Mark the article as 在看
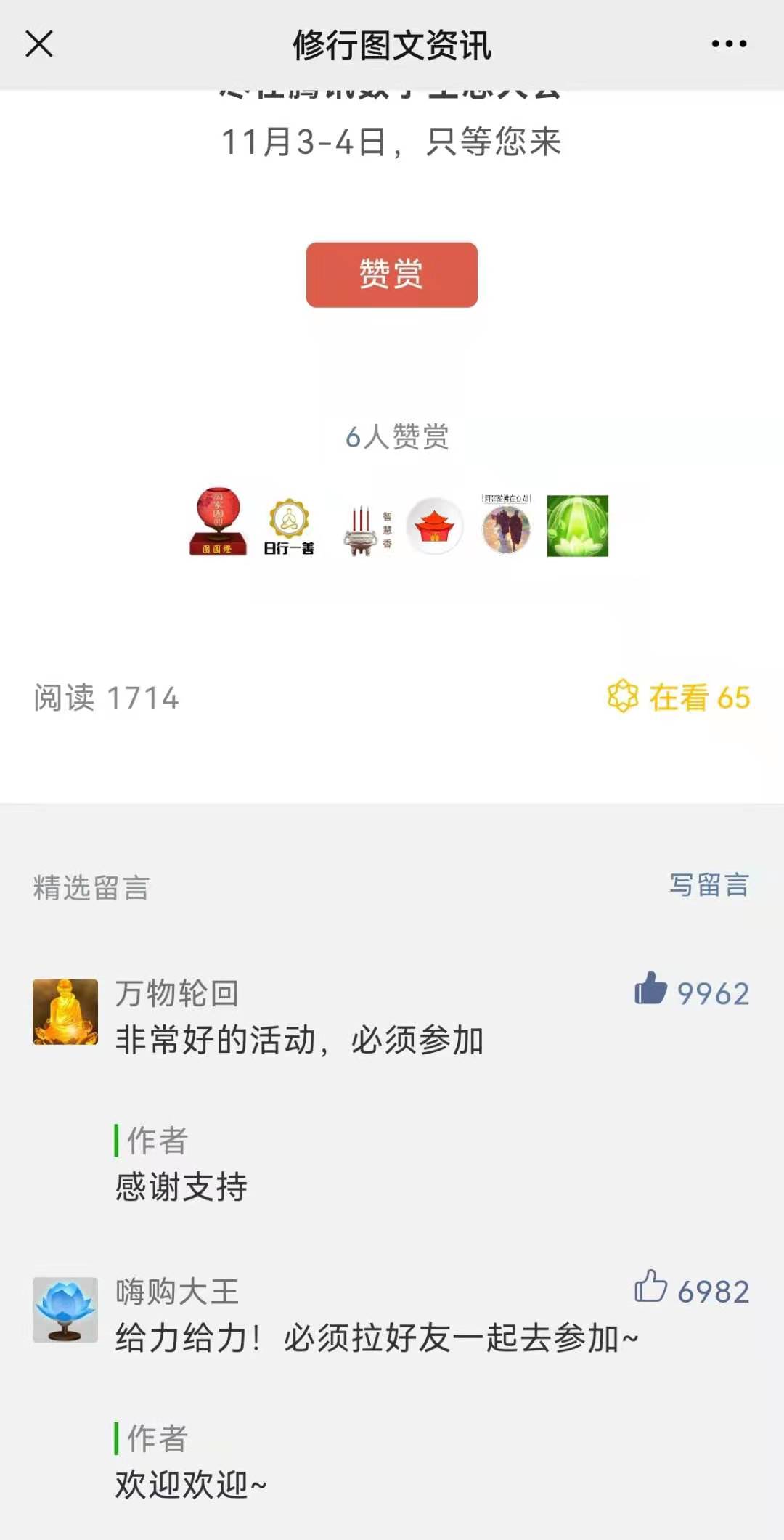The width and height of the screenshot is (784, 1540). click(679, 697)
